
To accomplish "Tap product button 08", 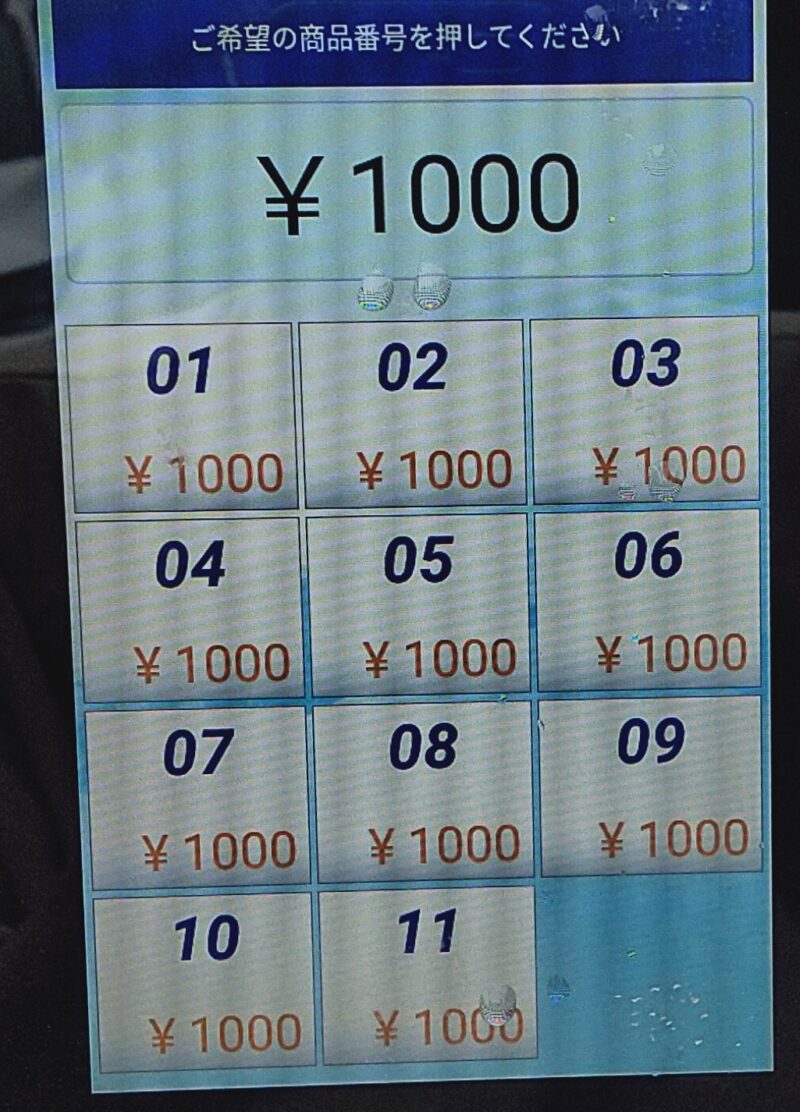I will coord(423,794).
